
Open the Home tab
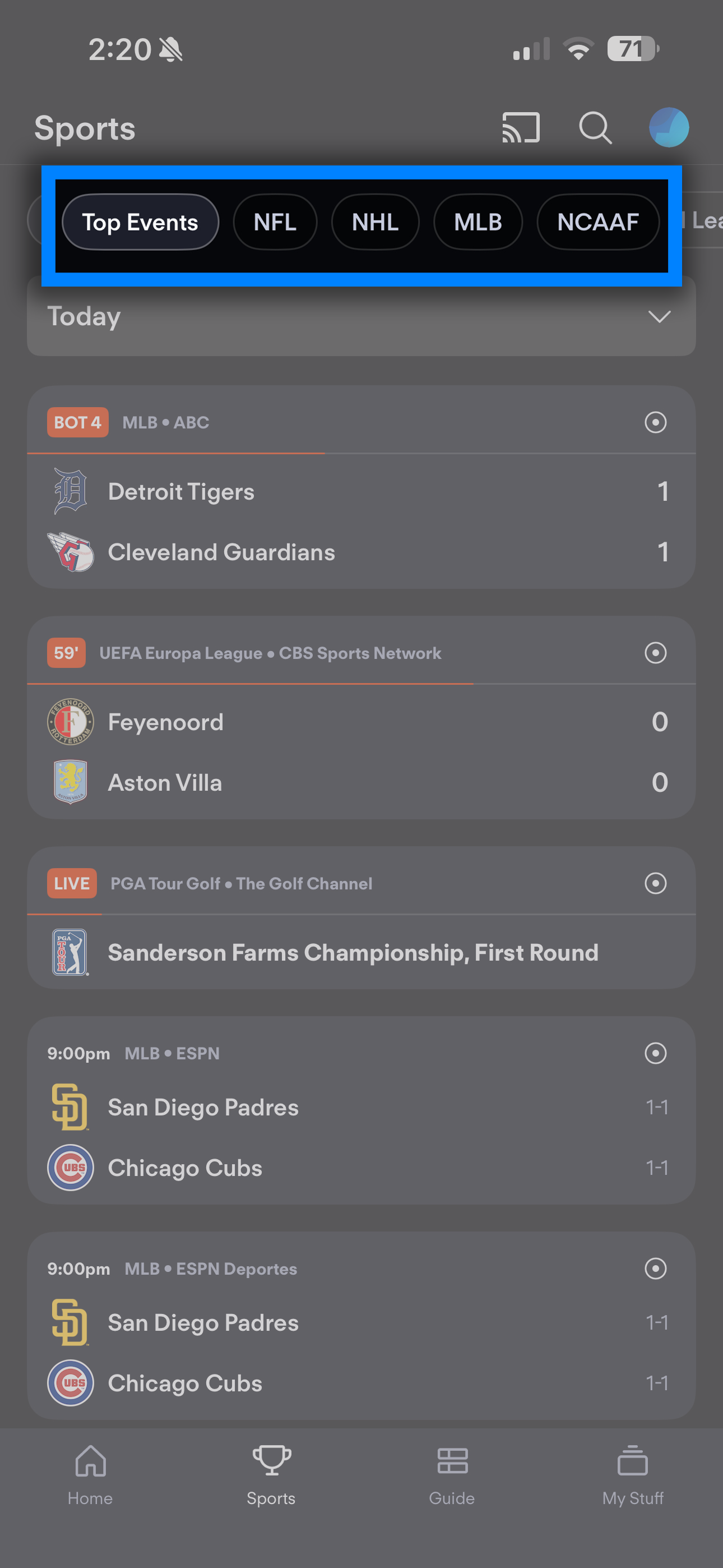[90, 1473]
